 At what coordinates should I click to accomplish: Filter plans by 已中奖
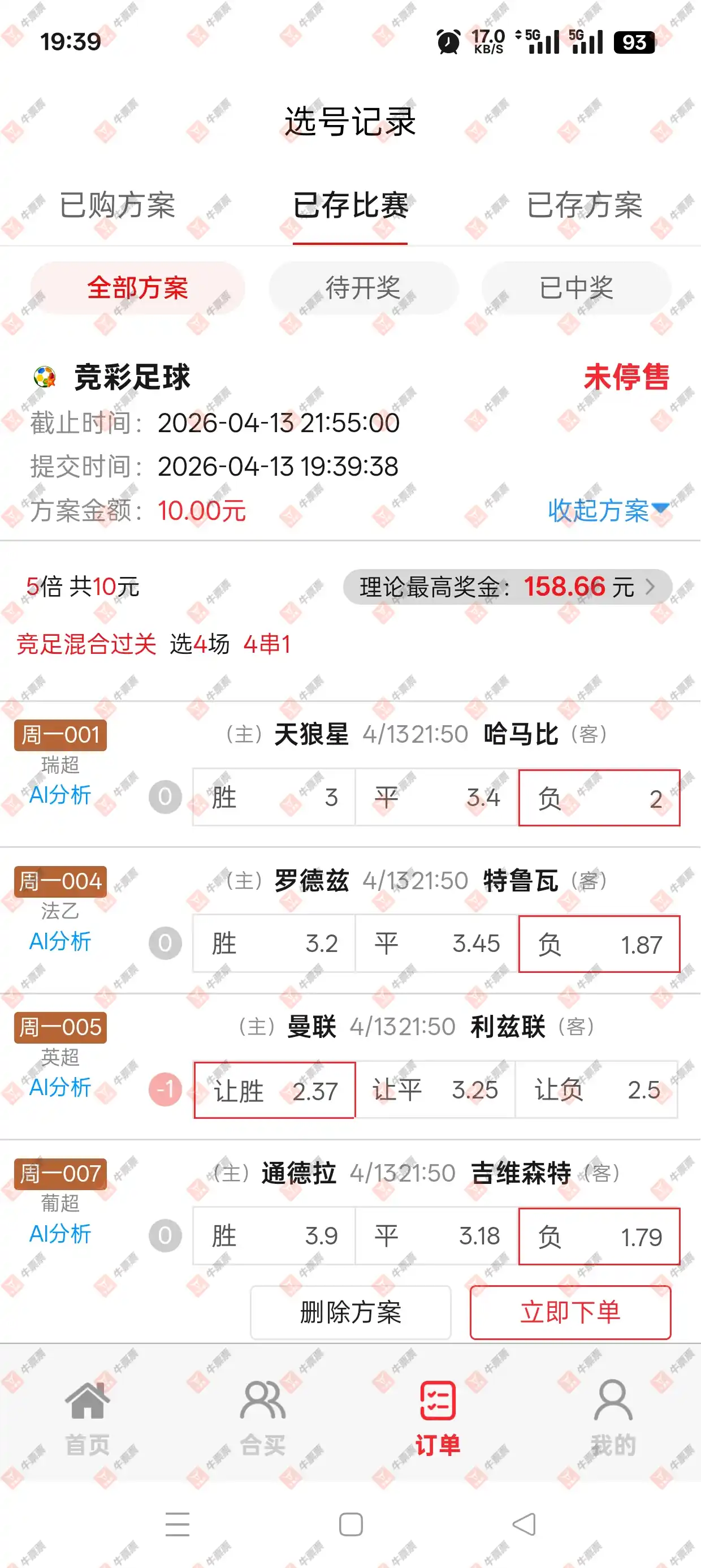pos(577,288)
